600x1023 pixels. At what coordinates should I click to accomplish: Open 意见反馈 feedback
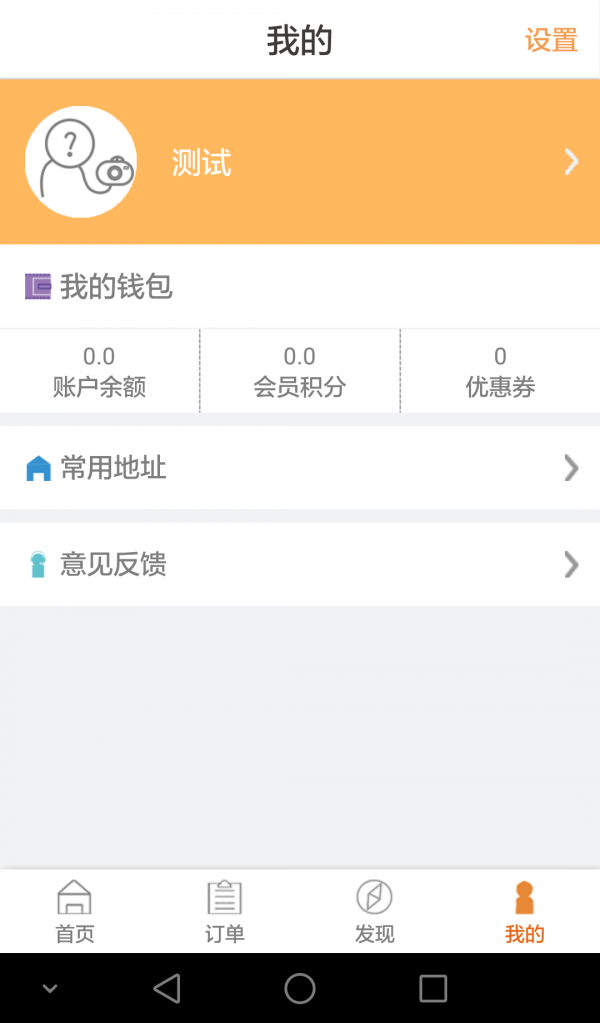click(300, 565)
